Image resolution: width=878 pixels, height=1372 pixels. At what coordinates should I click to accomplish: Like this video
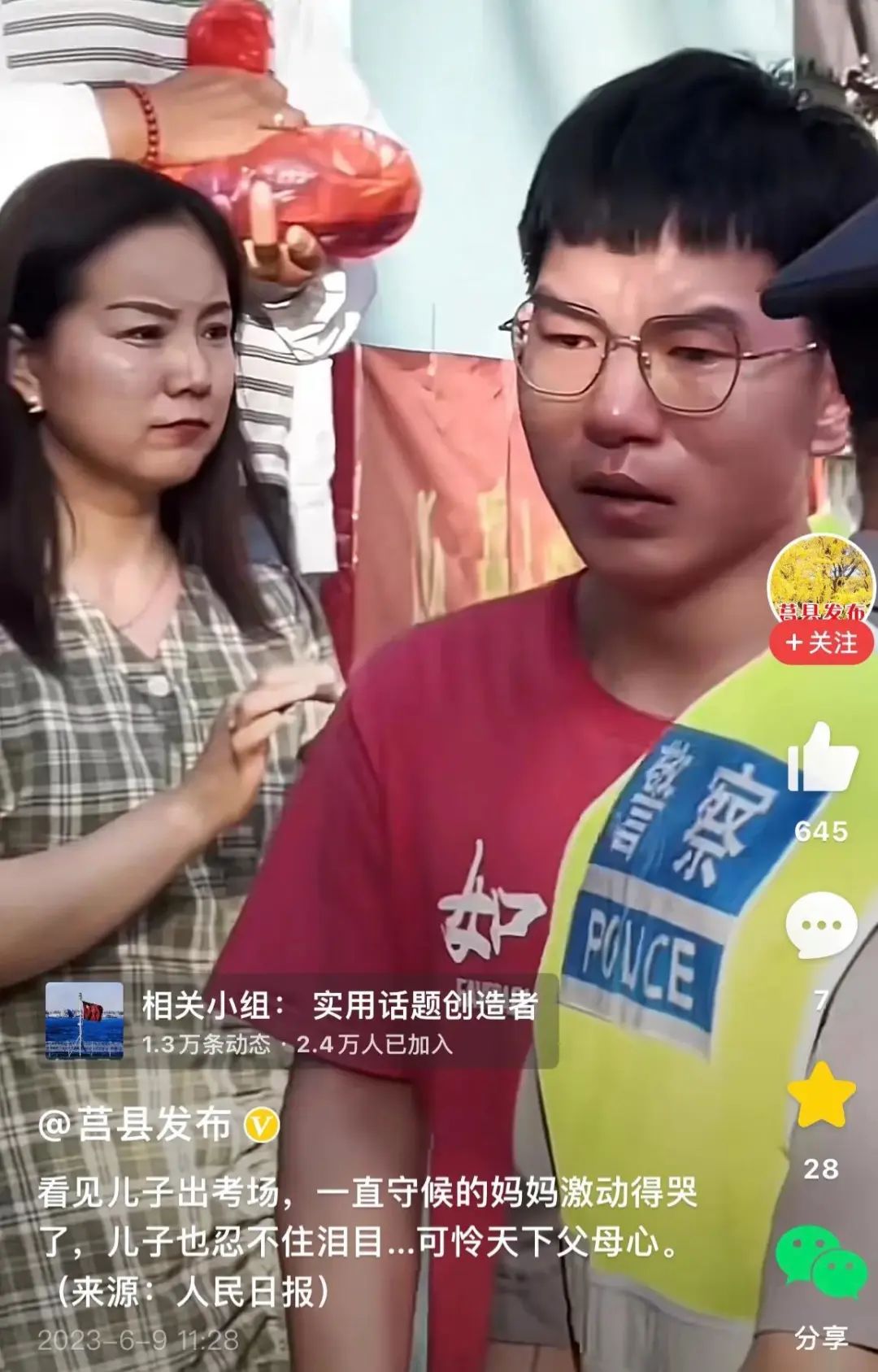click(x=821, y=760)
